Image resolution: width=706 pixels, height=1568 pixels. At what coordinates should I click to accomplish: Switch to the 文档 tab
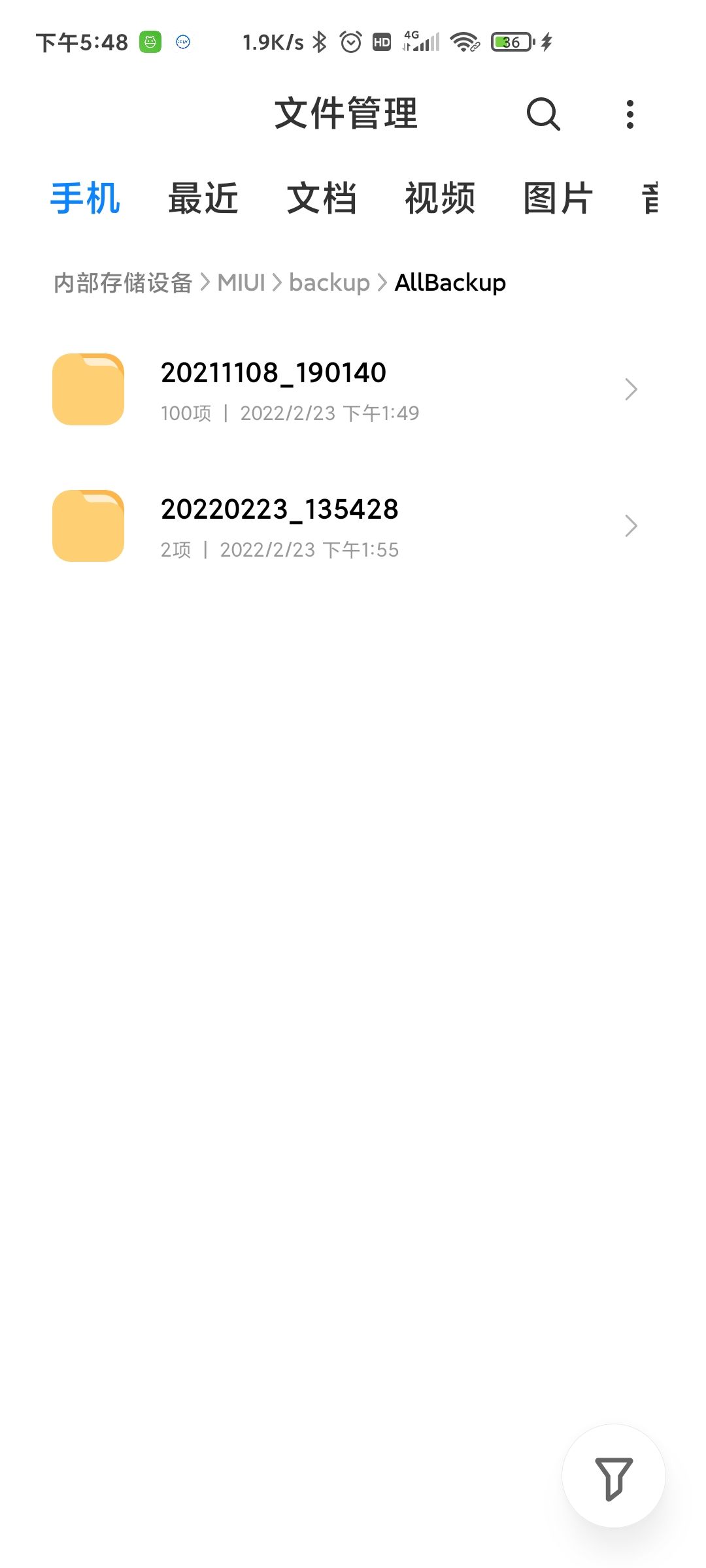click(322, 198)
